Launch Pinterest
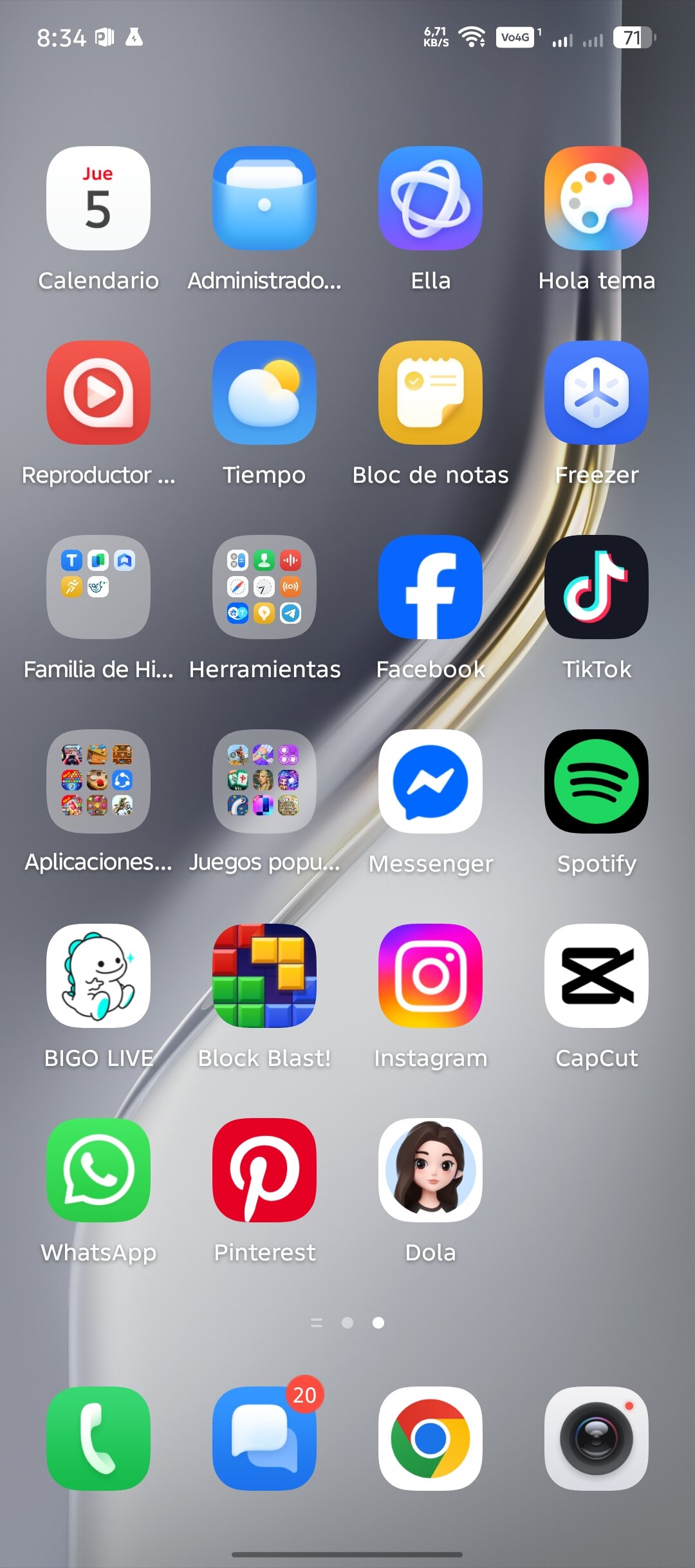 click(x=264, y=1170)
